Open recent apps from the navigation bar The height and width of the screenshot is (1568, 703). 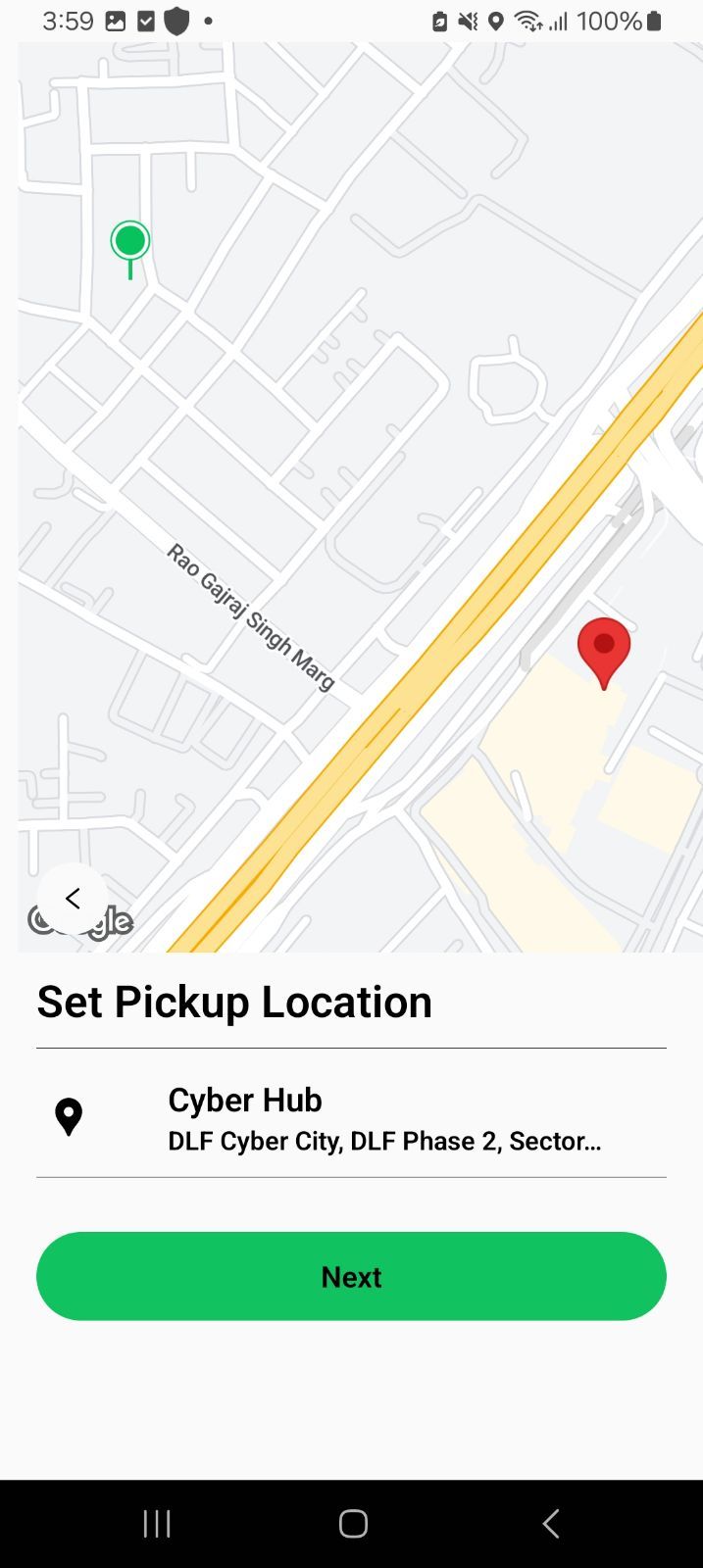coord(157,1524)
